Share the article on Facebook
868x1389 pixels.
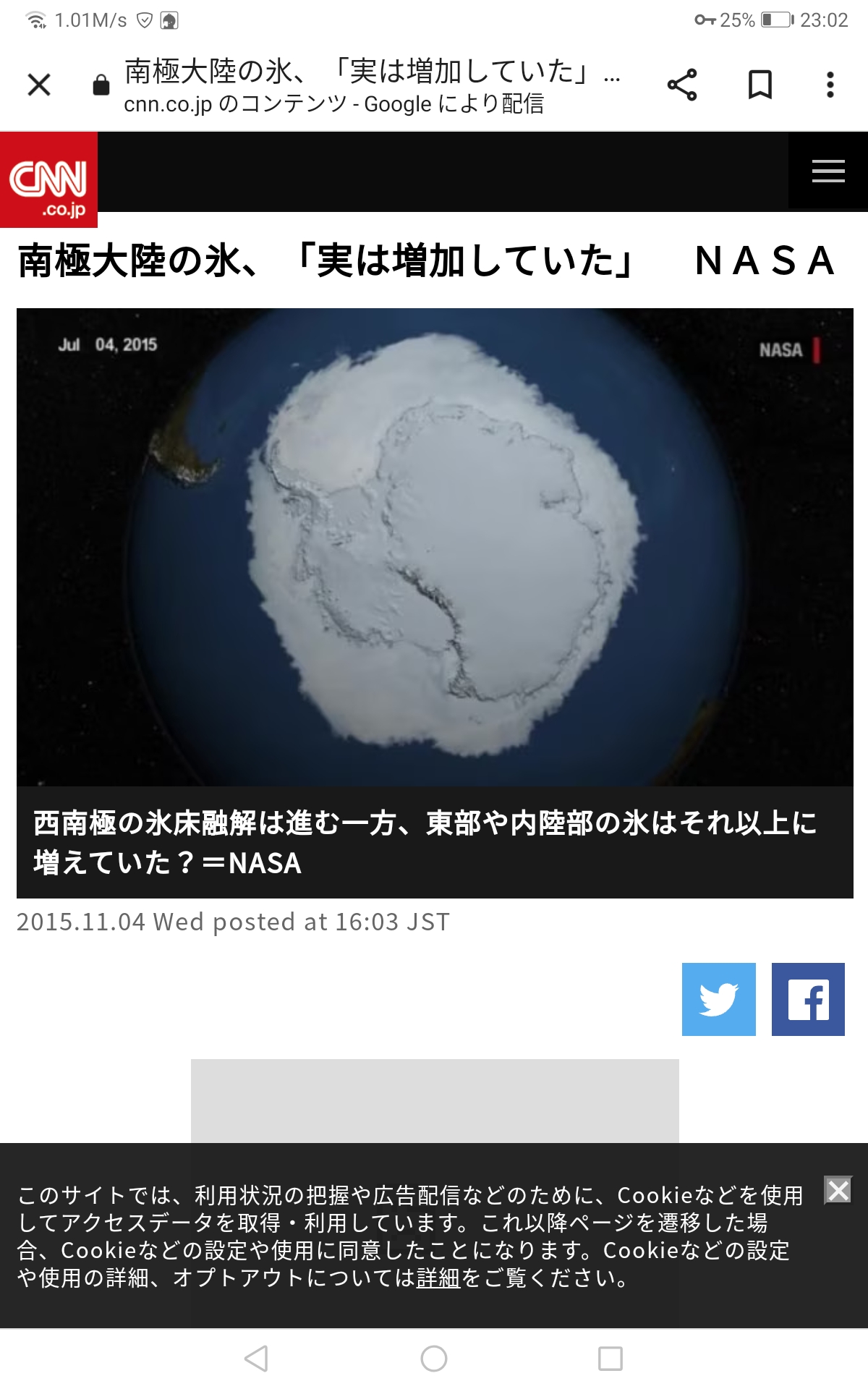pos(808,999)
